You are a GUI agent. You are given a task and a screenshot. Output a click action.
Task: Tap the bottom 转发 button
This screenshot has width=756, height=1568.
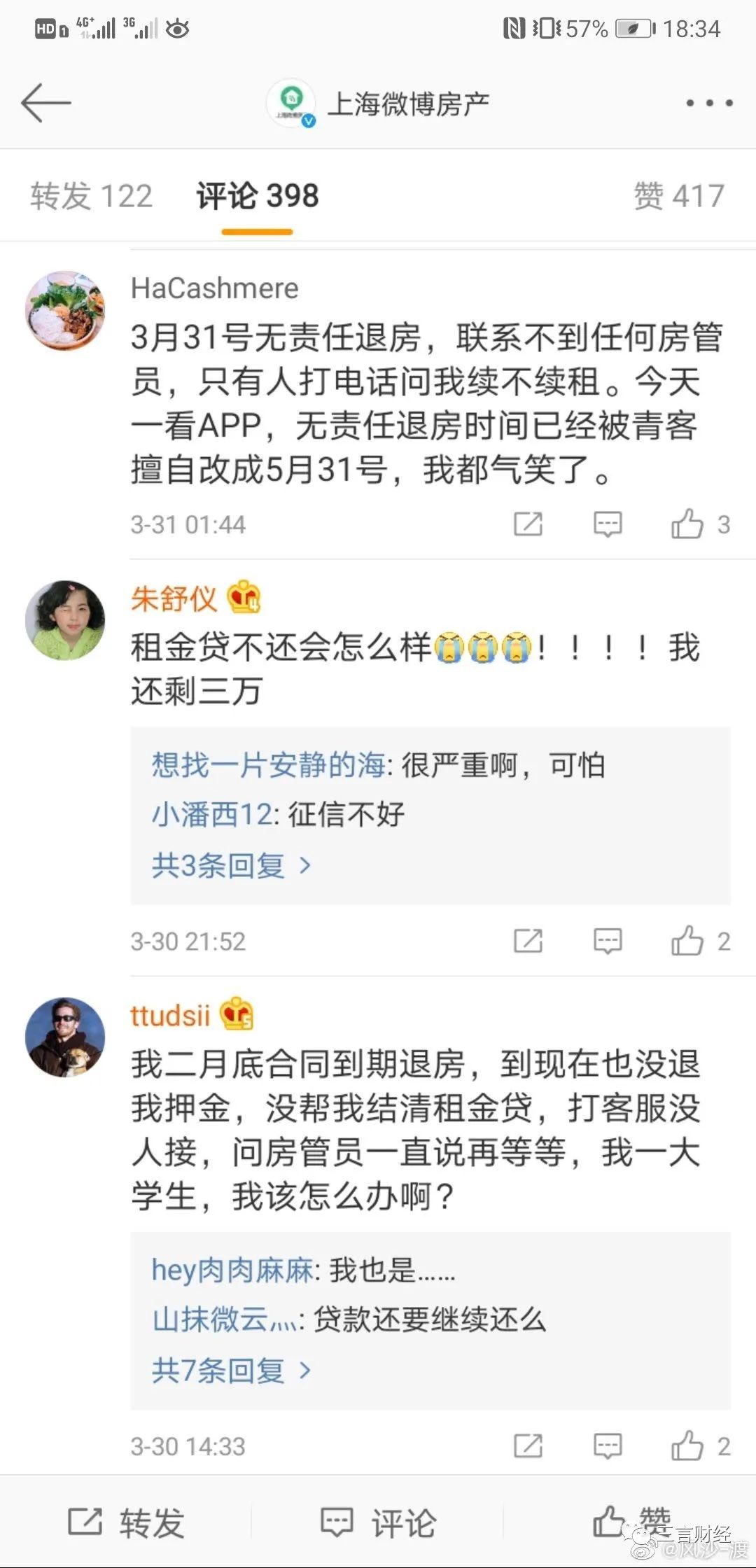tap(126, 1522)
